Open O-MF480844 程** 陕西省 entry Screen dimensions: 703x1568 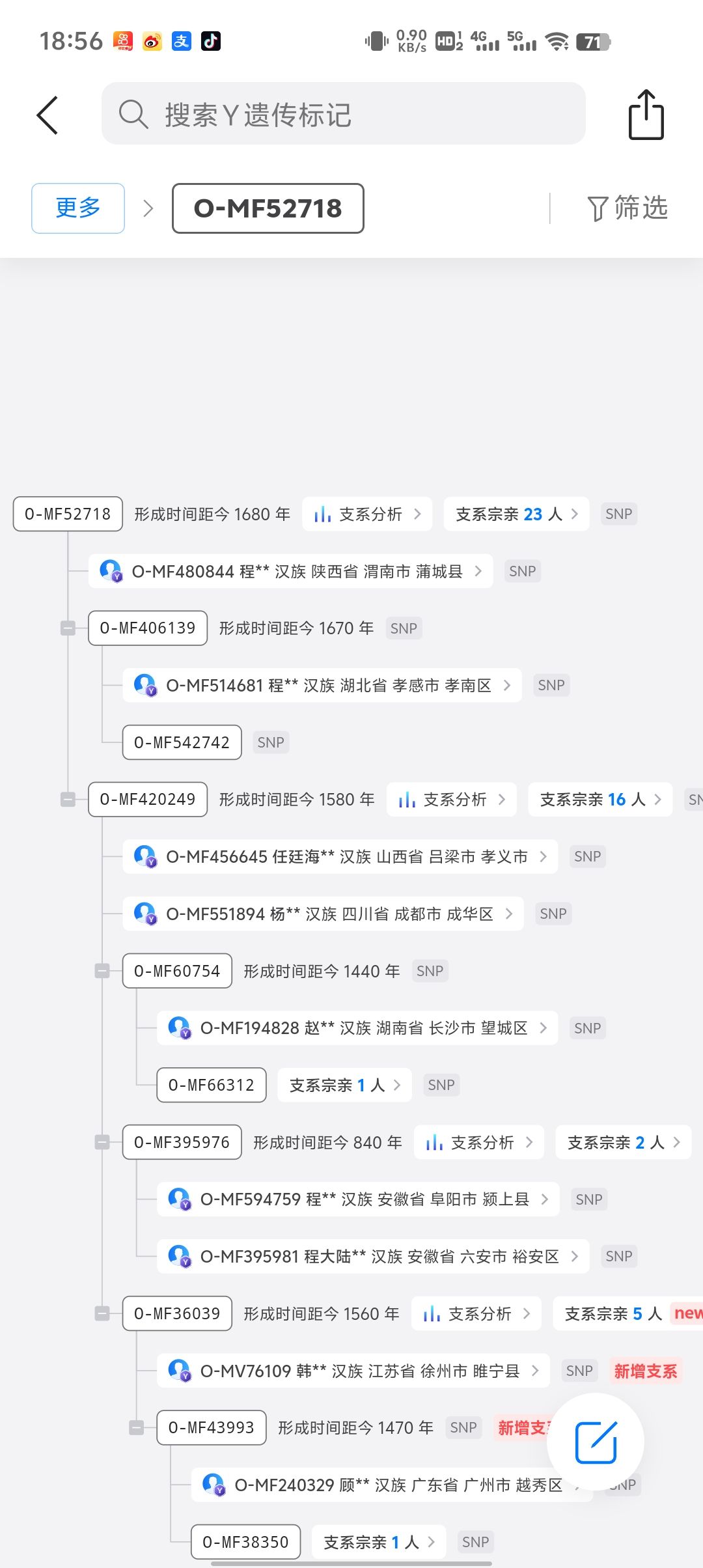click(x=290, y=572)
